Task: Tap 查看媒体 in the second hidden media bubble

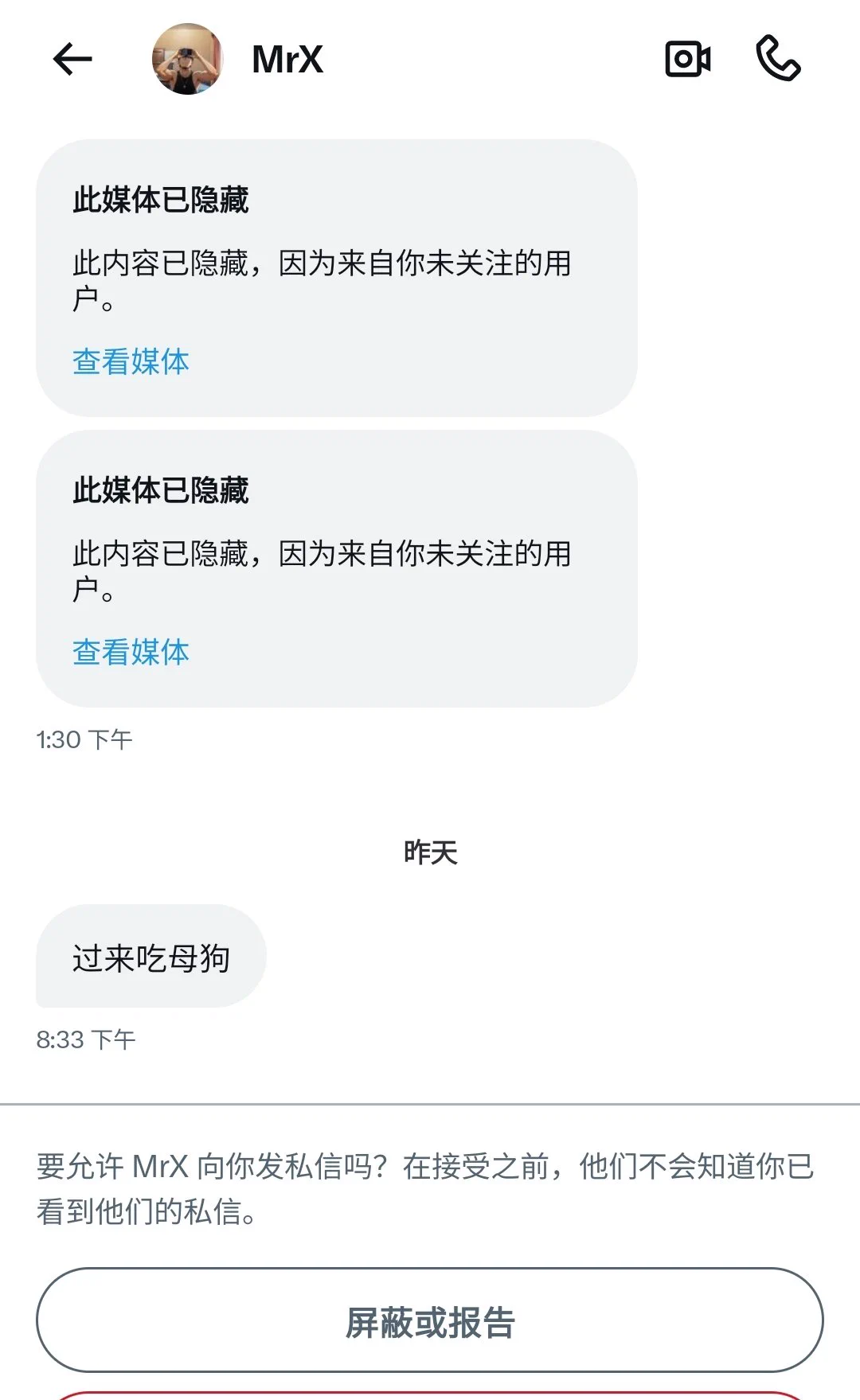Action: click(x=131, y=653)
